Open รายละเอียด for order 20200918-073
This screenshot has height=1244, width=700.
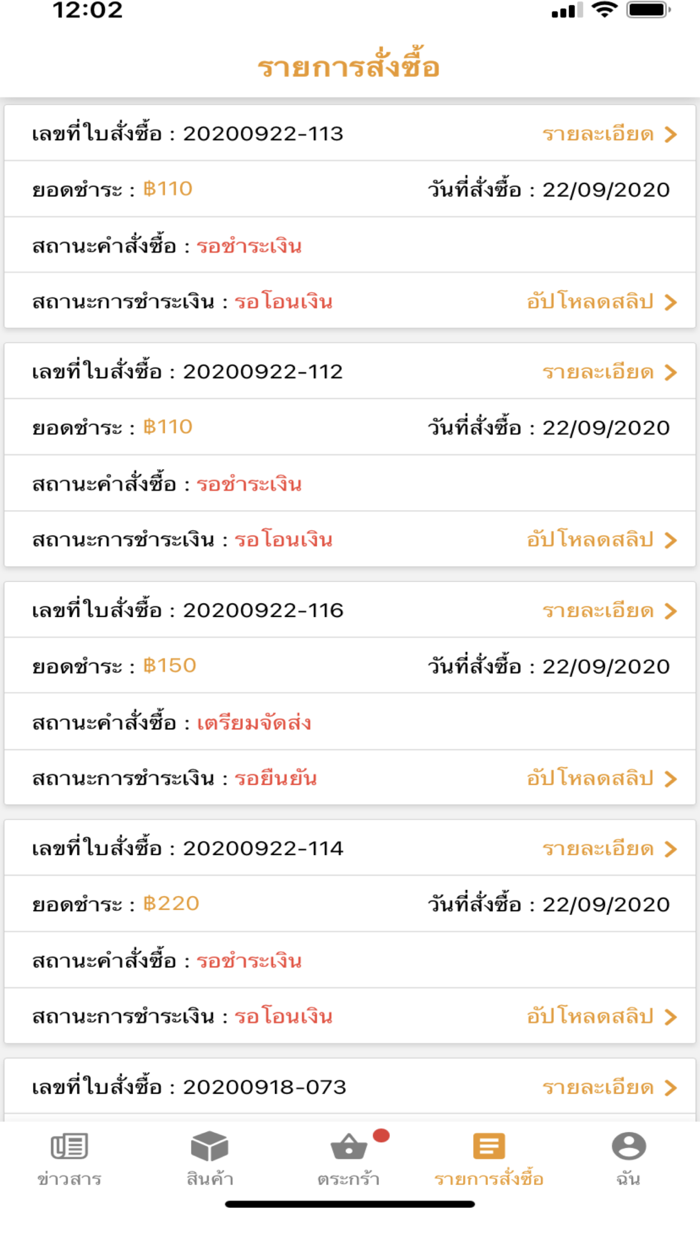(x=609, y=1087)
